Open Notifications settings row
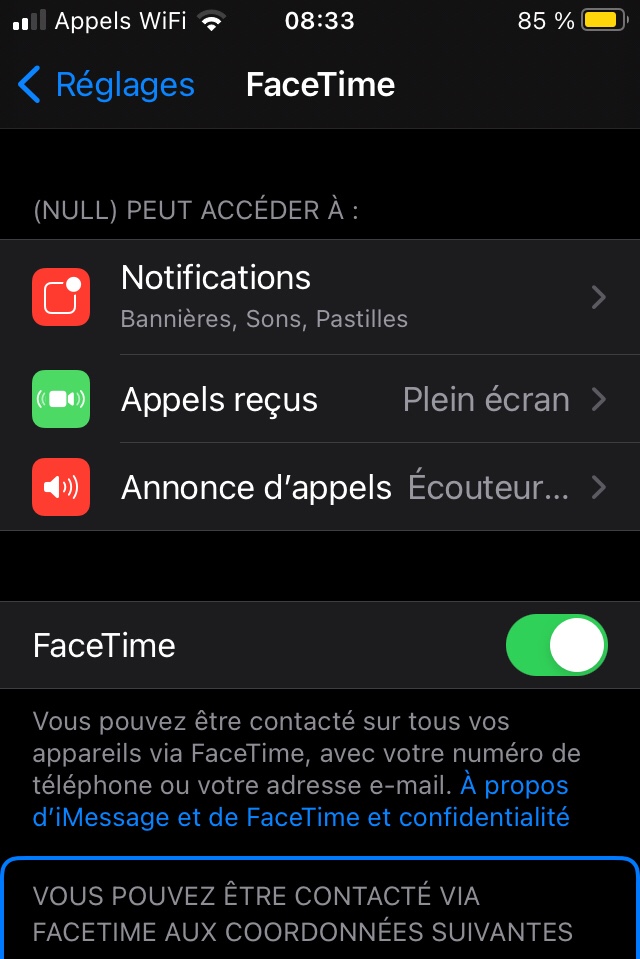 coord(320,297)
